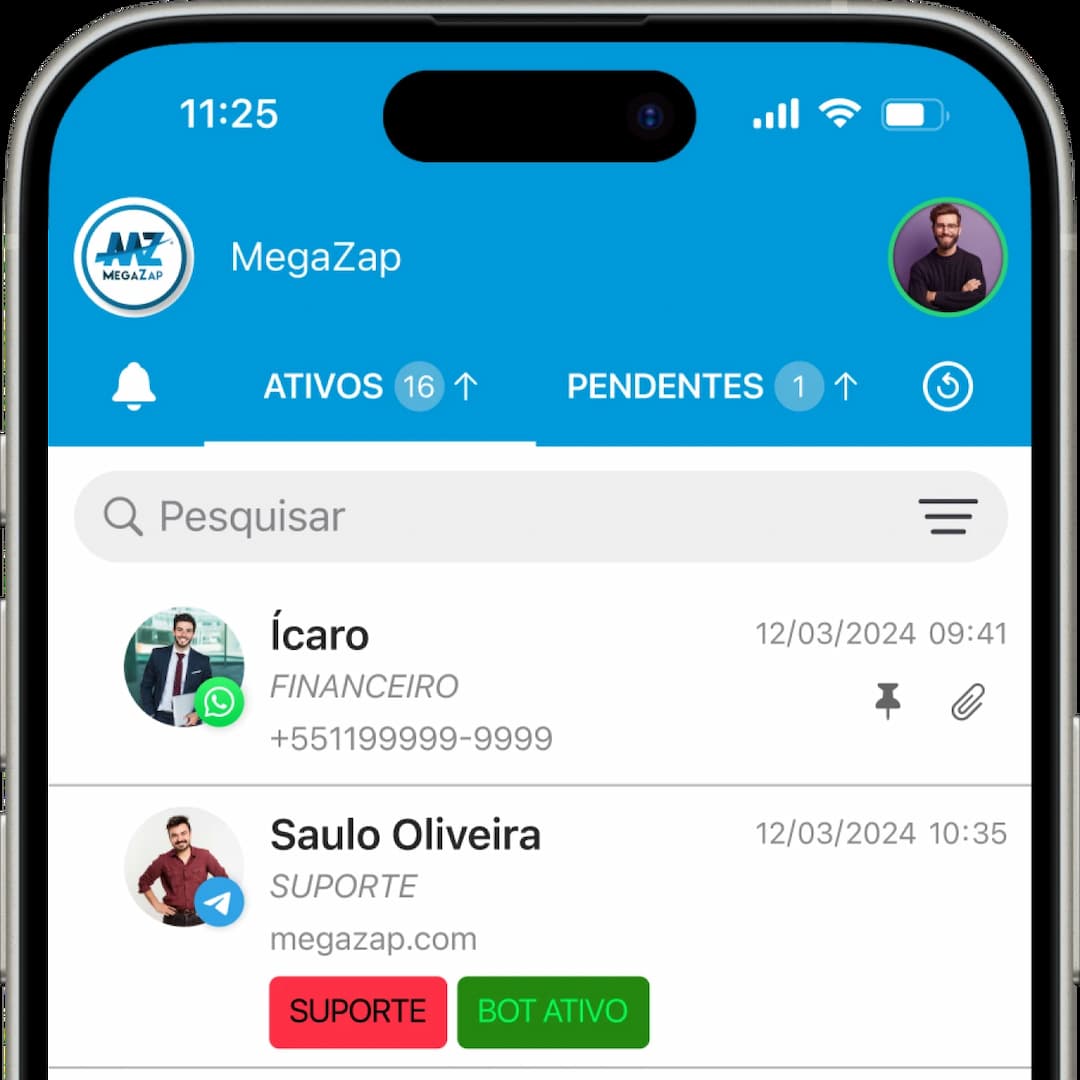Select the SUPORTE tag on Saulo's chat
Image resolution: width=1080 pixels, height=1080 pixels.
[x=358, y=1012]
